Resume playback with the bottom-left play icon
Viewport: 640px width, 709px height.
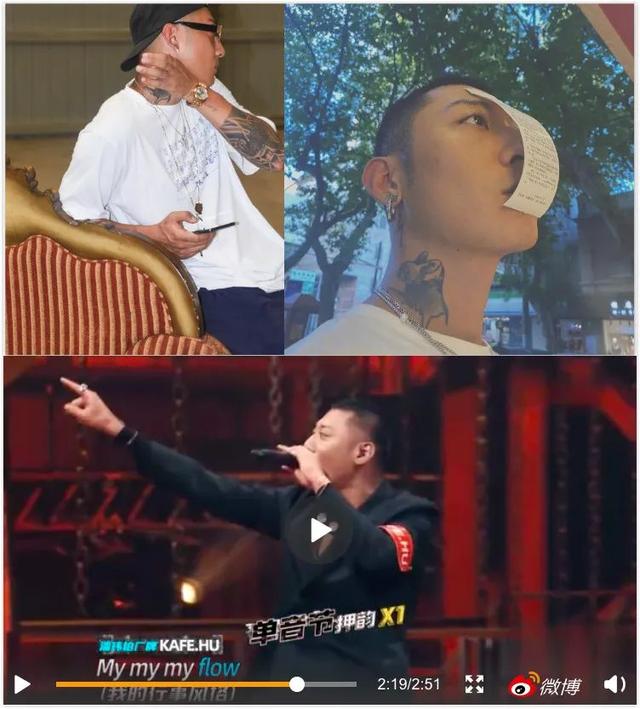(21, 685)
